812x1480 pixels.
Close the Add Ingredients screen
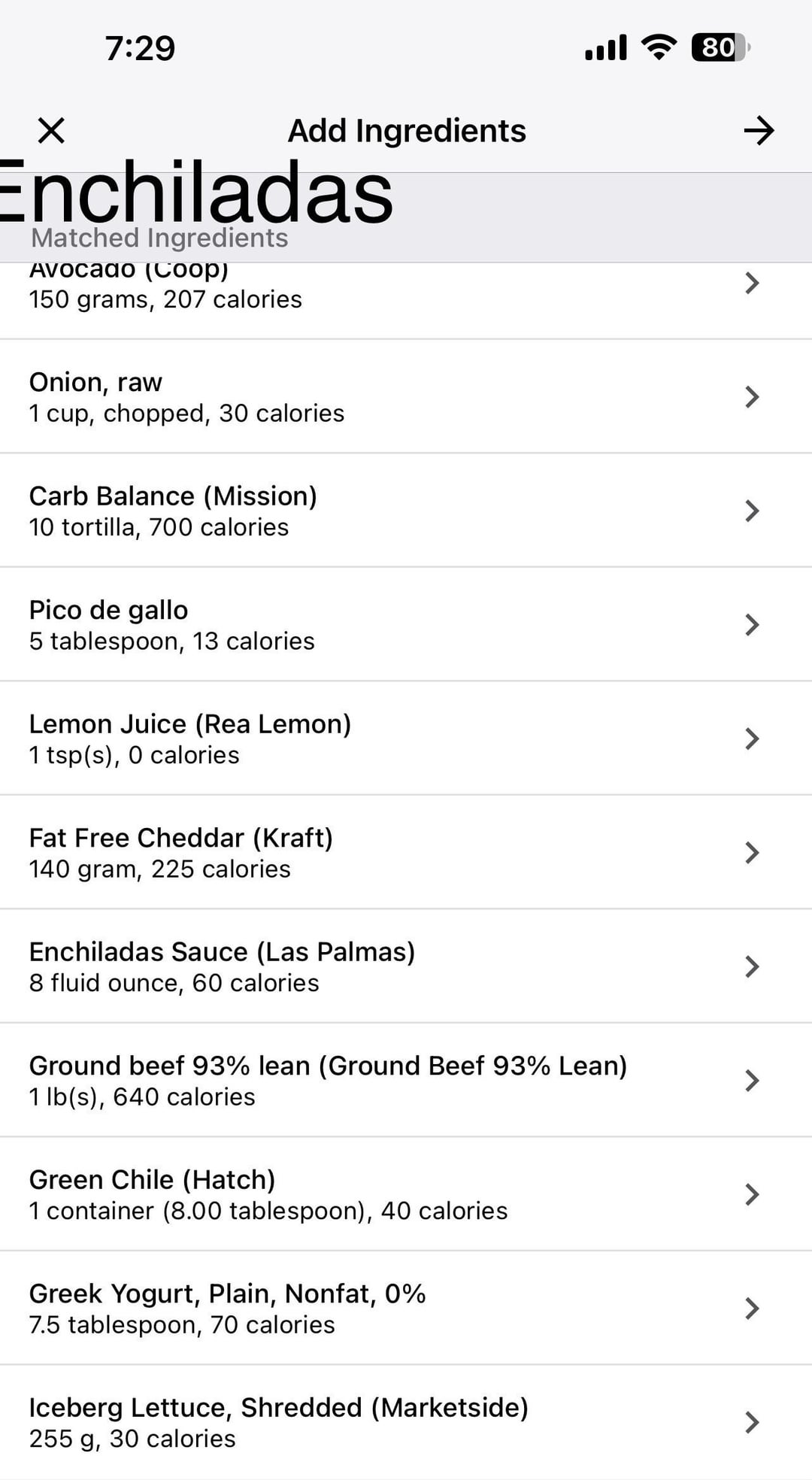click(51, 130)
